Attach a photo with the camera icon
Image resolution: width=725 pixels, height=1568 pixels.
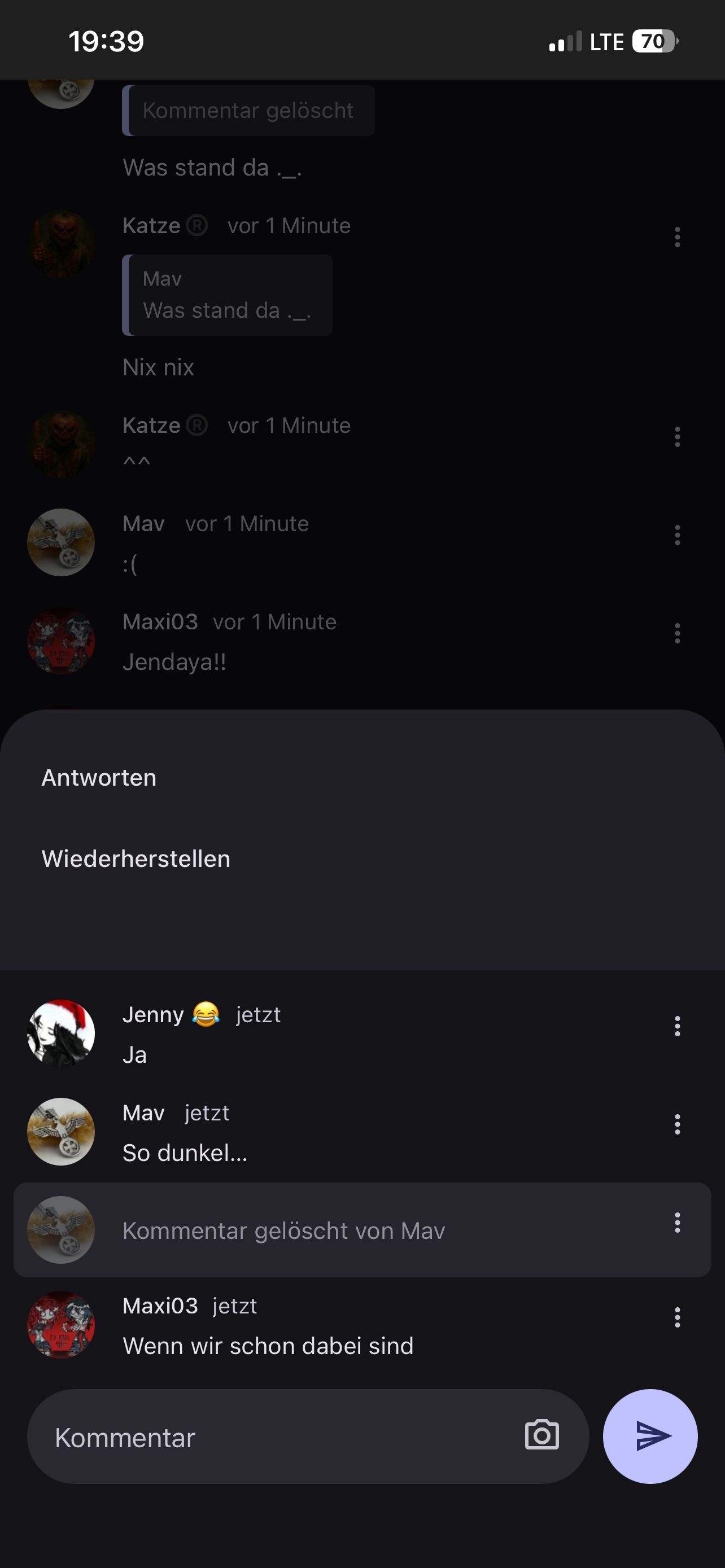pos(541,1435)
